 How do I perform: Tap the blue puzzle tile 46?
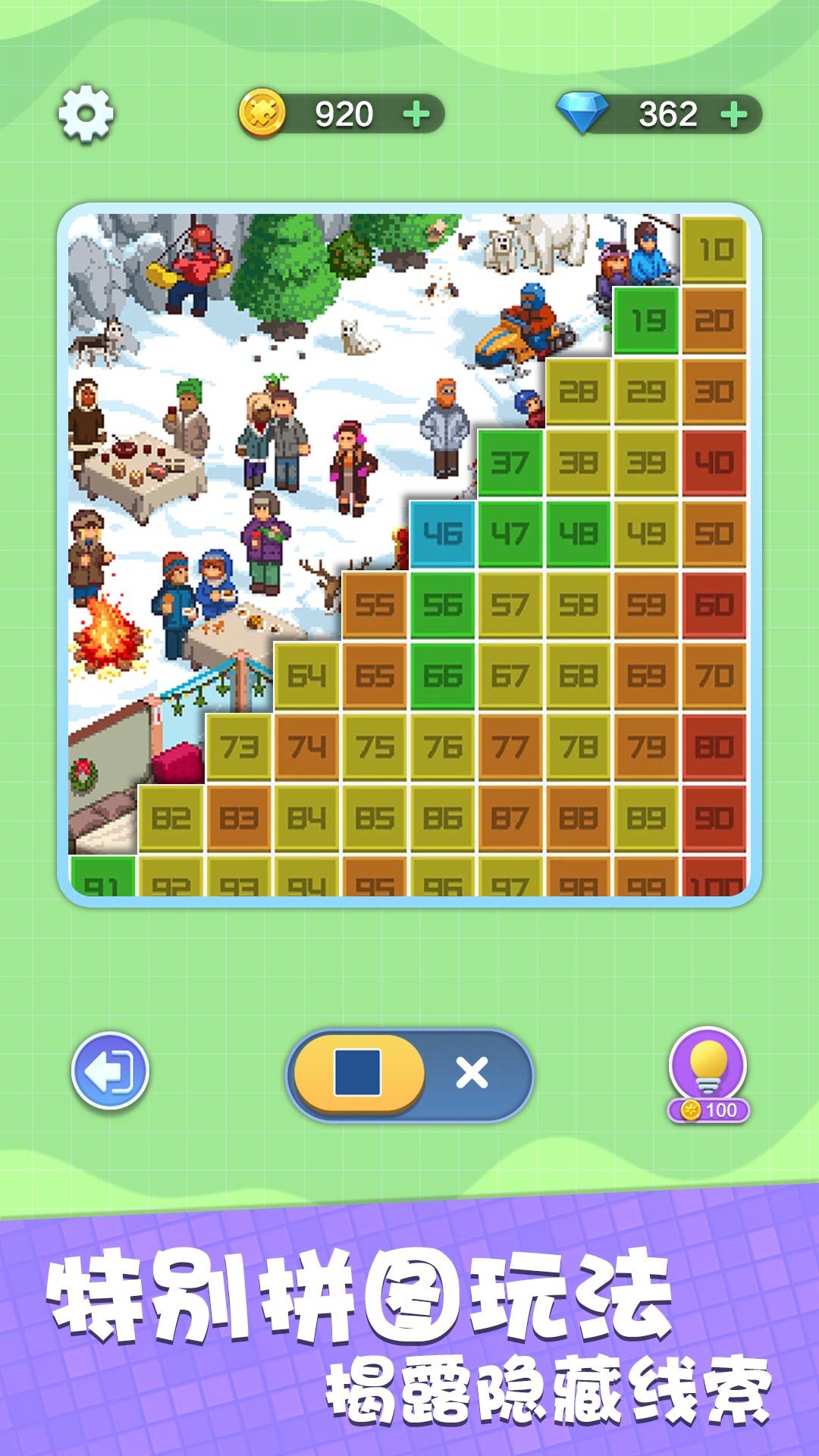point(443,534)
